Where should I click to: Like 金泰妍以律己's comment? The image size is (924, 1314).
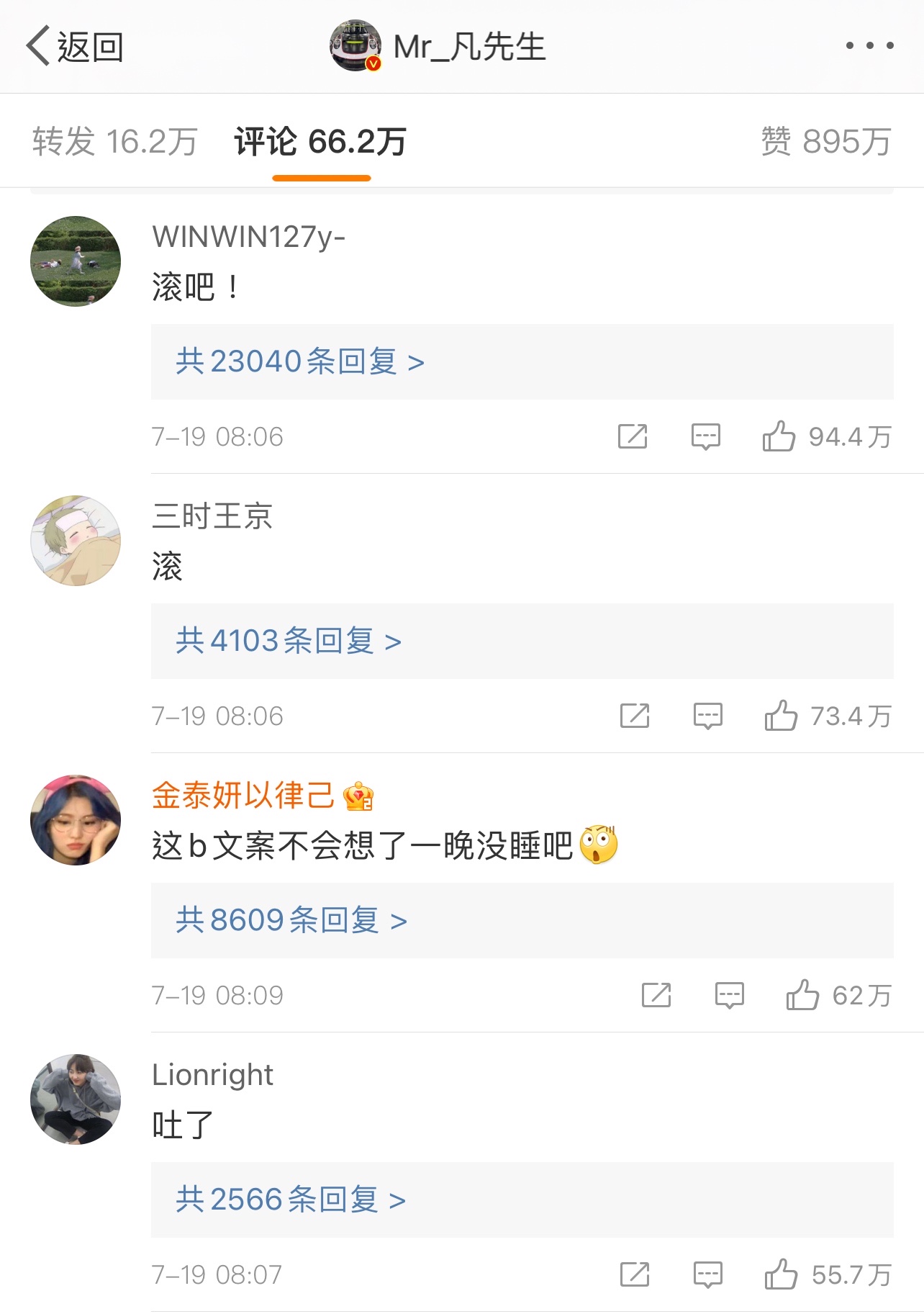click(802, 995)
